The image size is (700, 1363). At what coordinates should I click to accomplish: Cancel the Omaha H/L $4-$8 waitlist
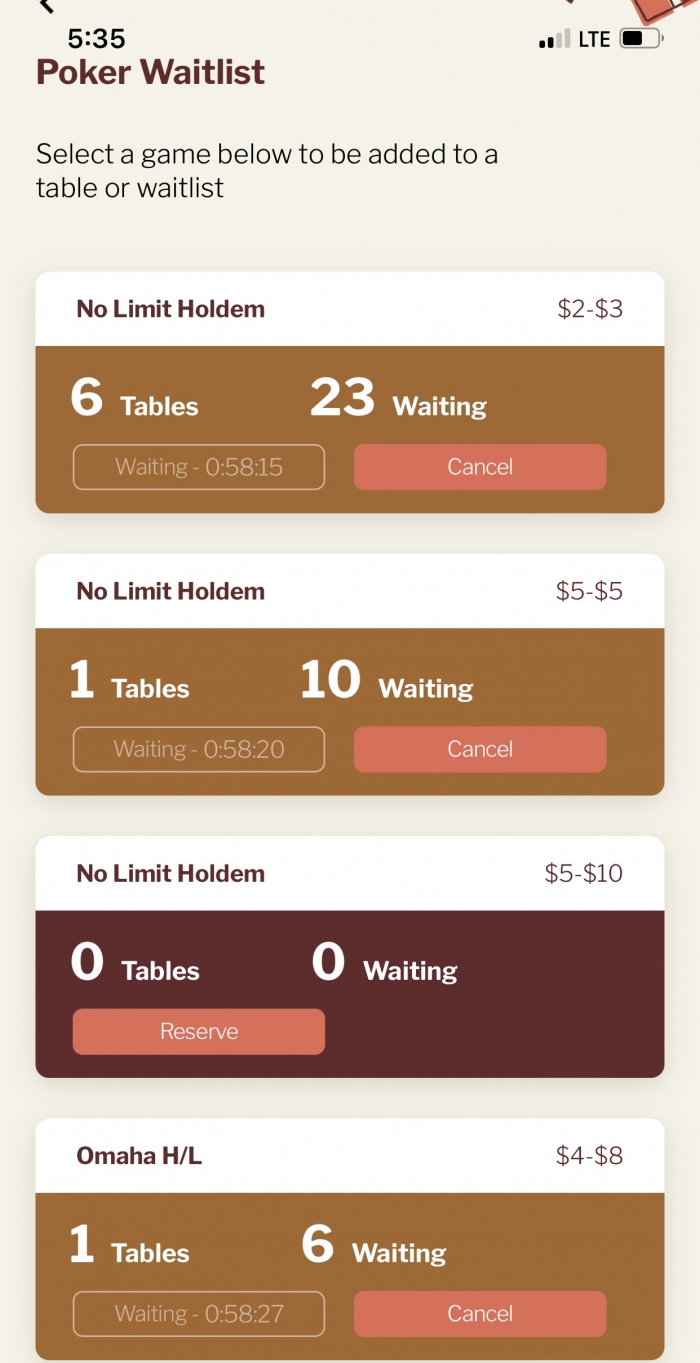coord(480,1314)
